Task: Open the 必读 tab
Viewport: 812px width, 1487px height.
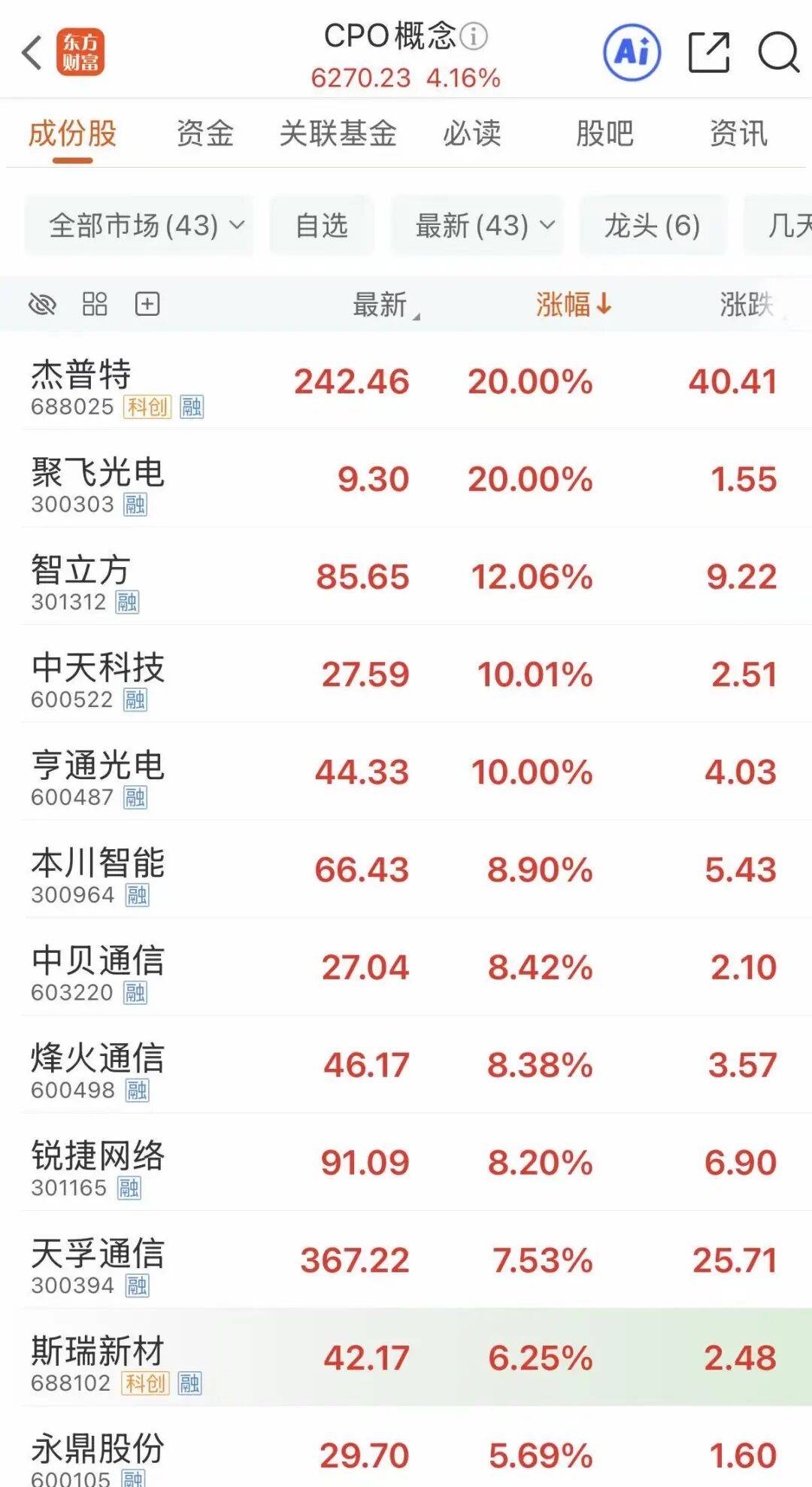Action: click(x=471, y=134)
